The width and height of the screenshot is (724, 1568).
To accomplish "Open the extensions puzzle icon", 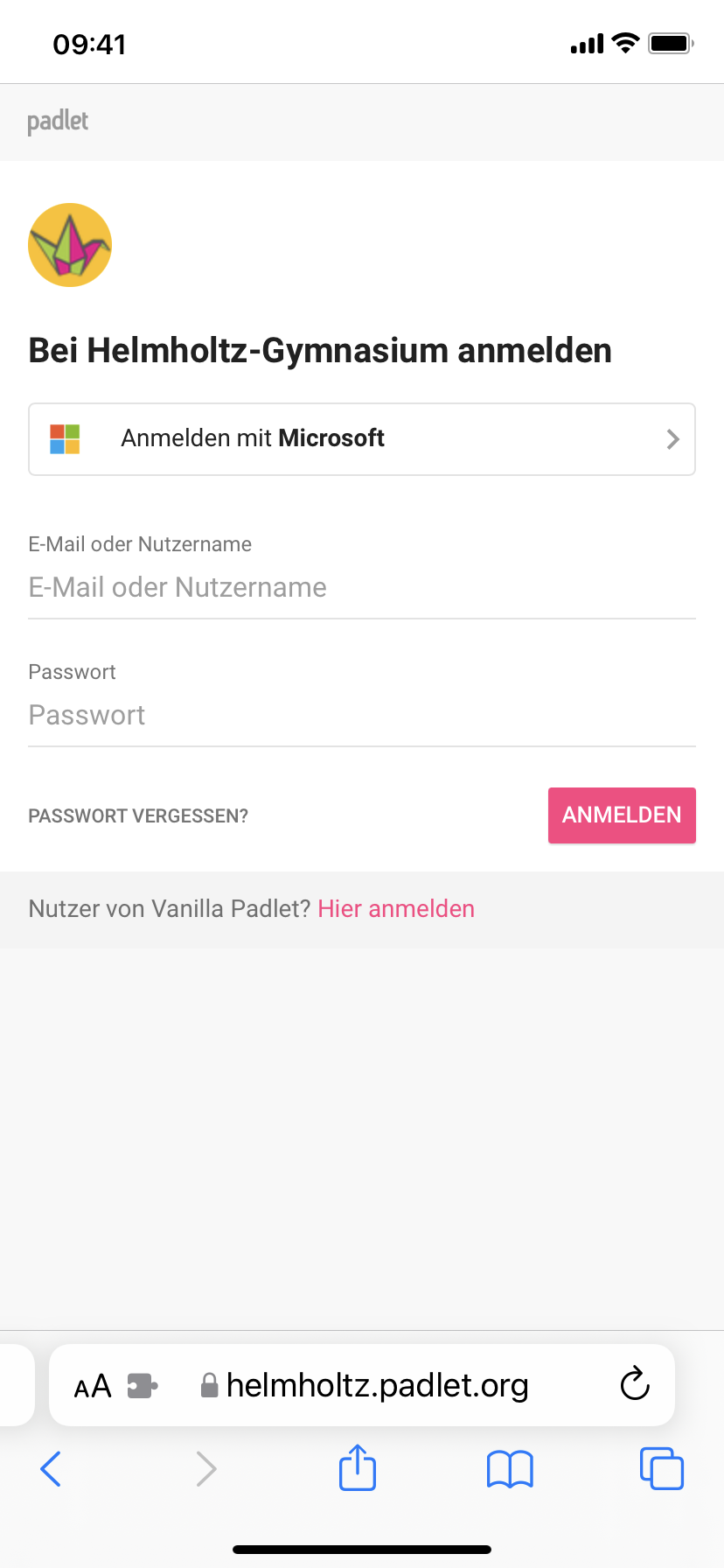I will click(x=143, y=1386).
